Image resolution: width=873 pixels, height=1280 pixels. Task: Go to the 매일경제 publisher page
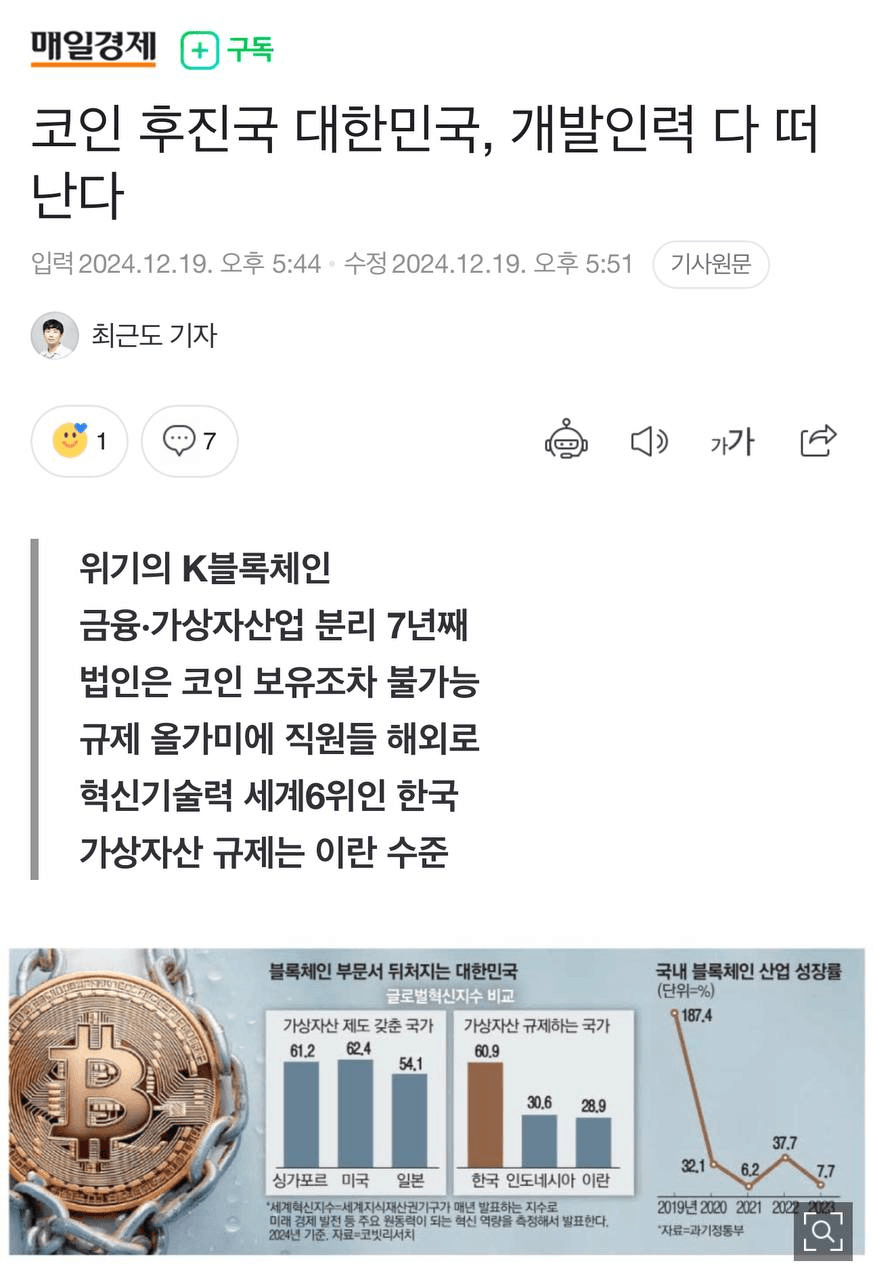[x=93, y=48]
